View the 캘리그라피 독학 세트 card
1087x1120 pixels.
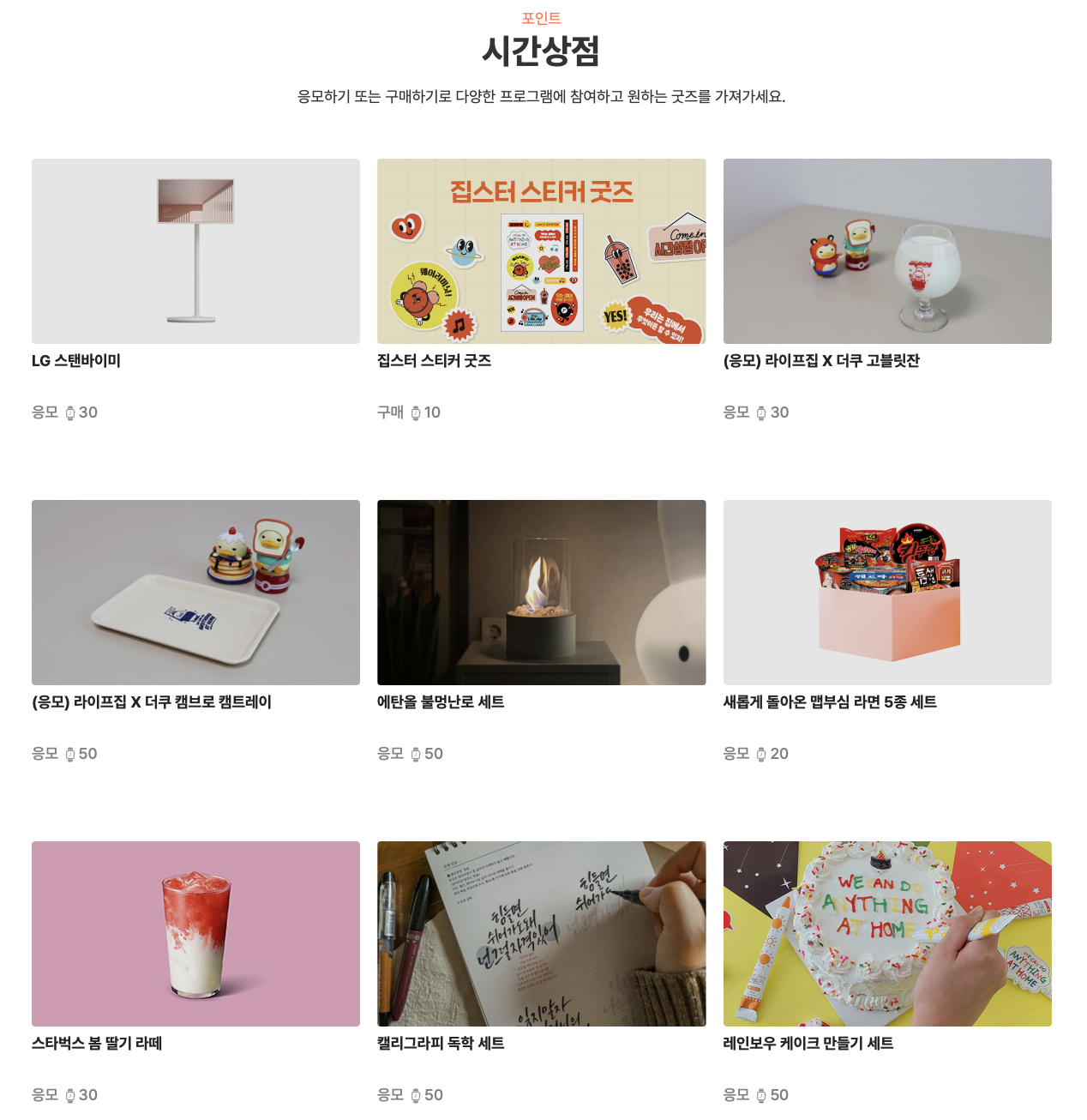point(541,972)
